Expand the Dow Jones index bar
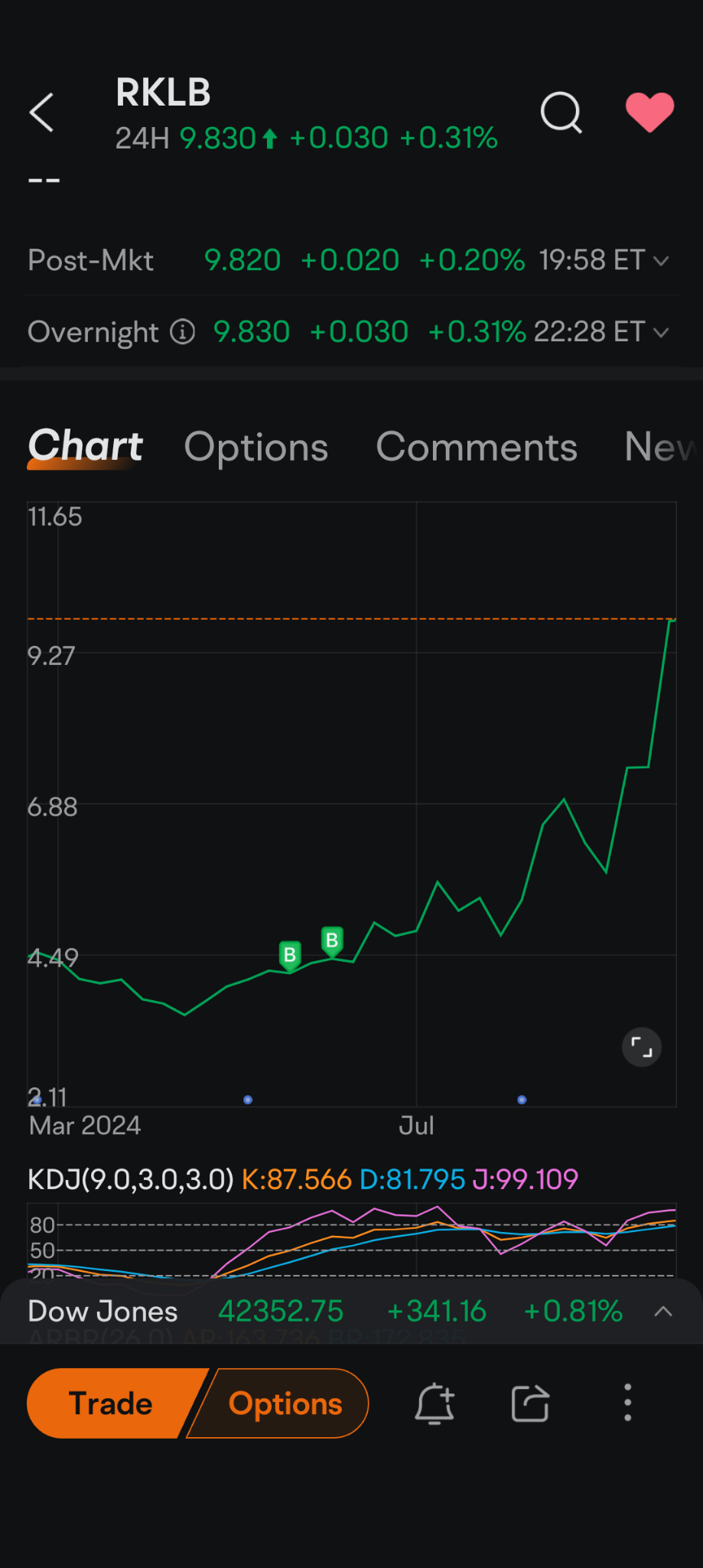This screenshot has width=703, height=1568. pos(663,1312)
